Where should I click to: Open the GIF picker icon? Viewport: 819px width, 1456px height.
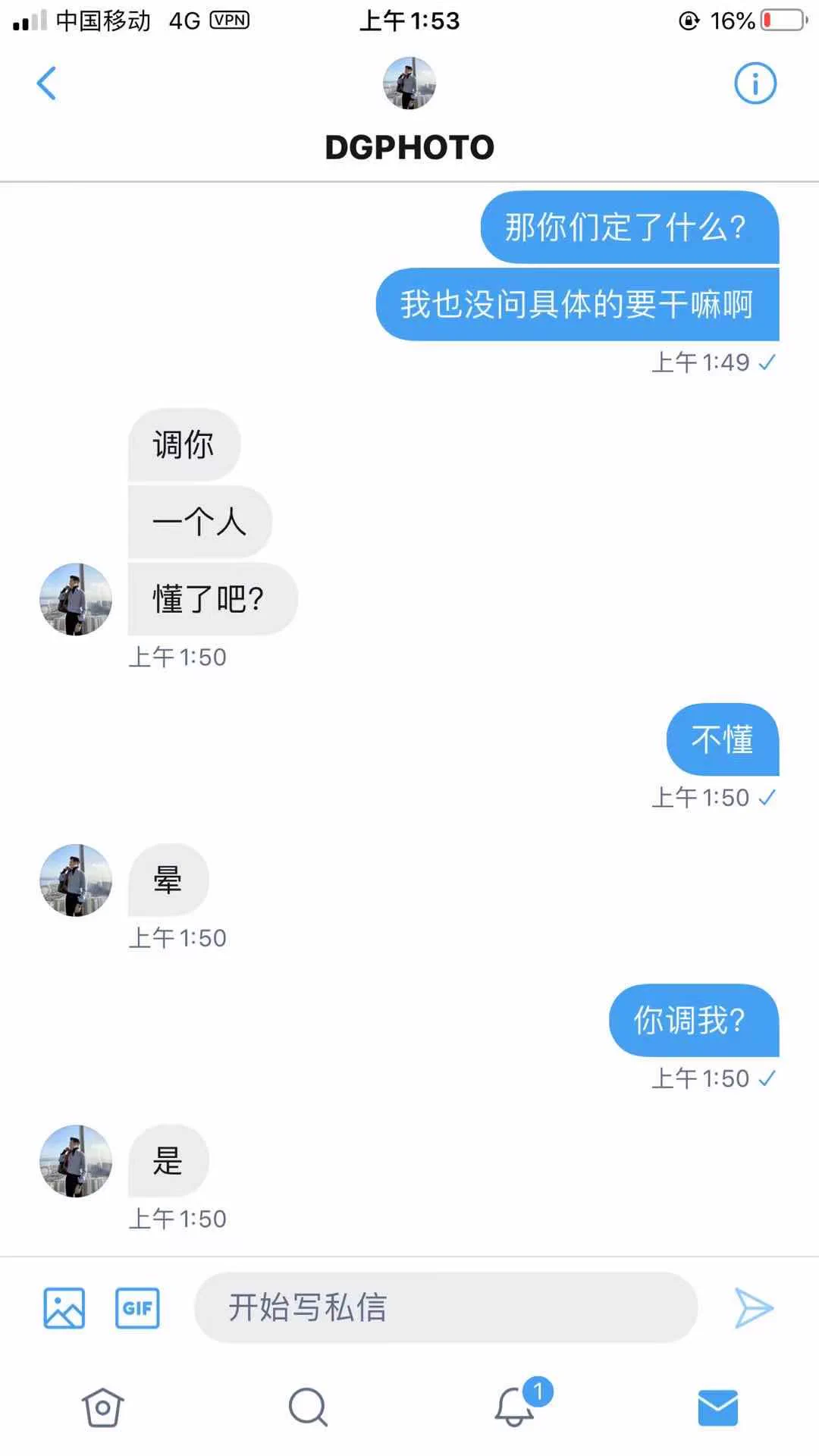tap(136, 1307)
